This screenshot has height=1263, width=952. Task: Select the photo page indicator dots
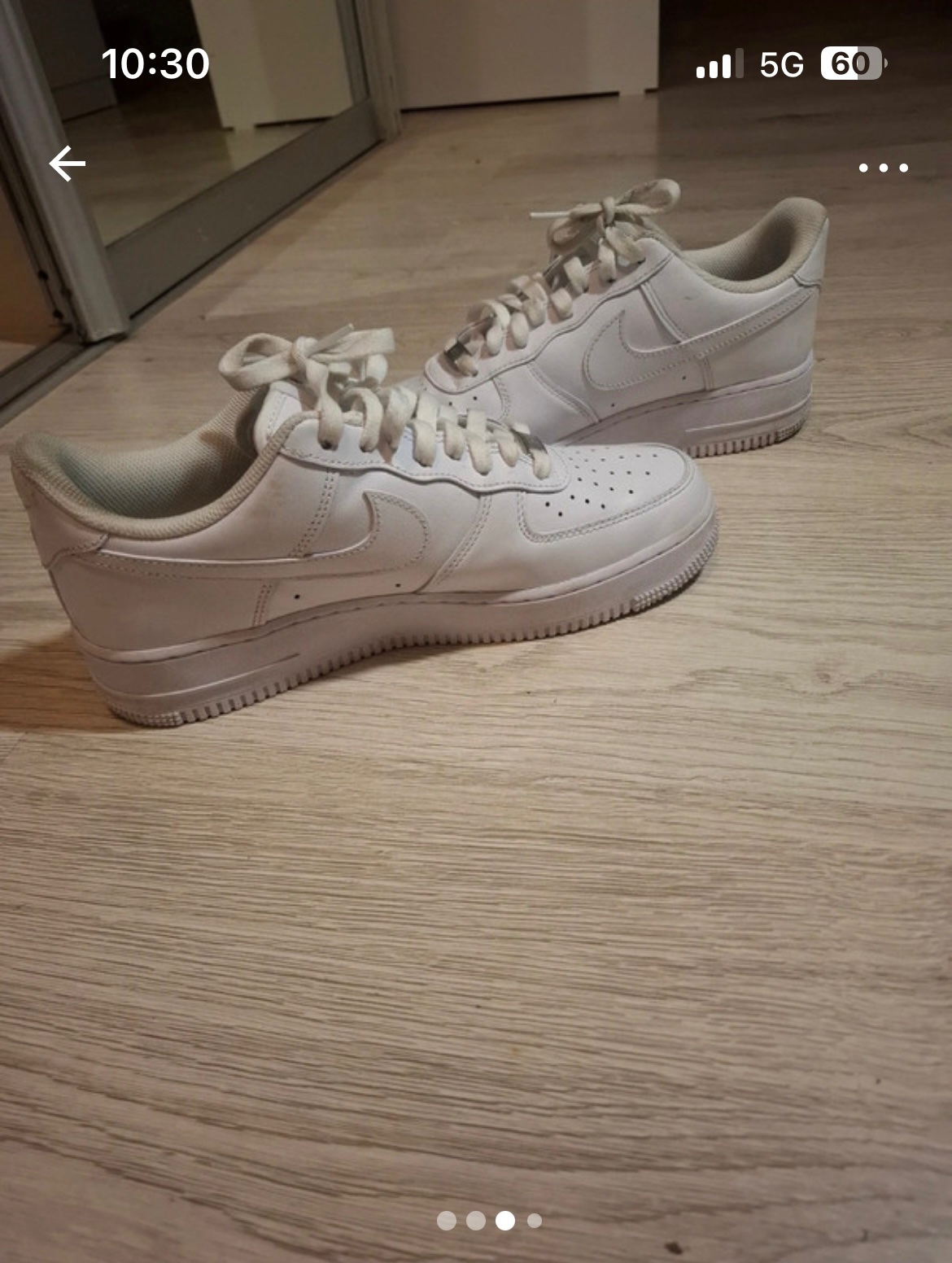[x=489, y=1221]
